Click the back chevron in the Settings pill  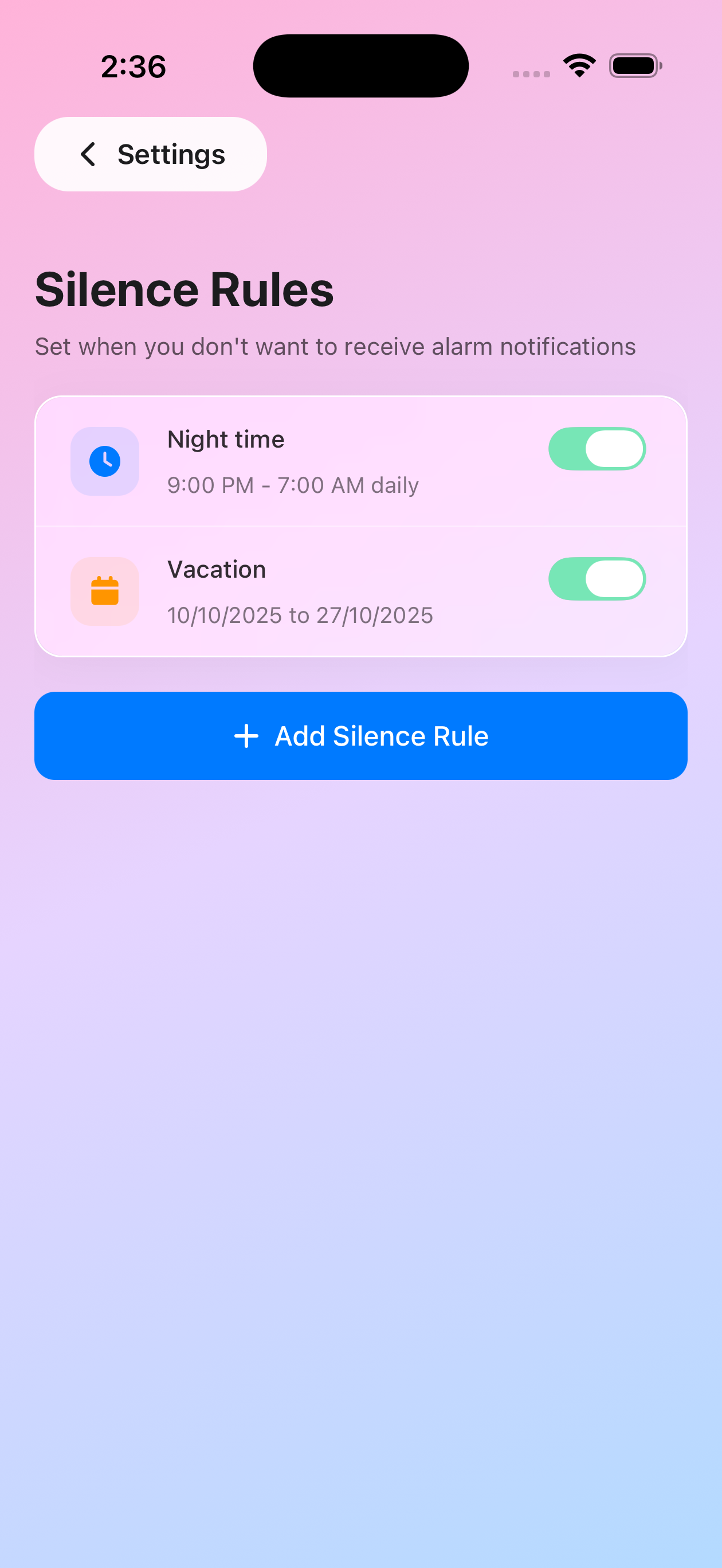[x=88, y=154]
